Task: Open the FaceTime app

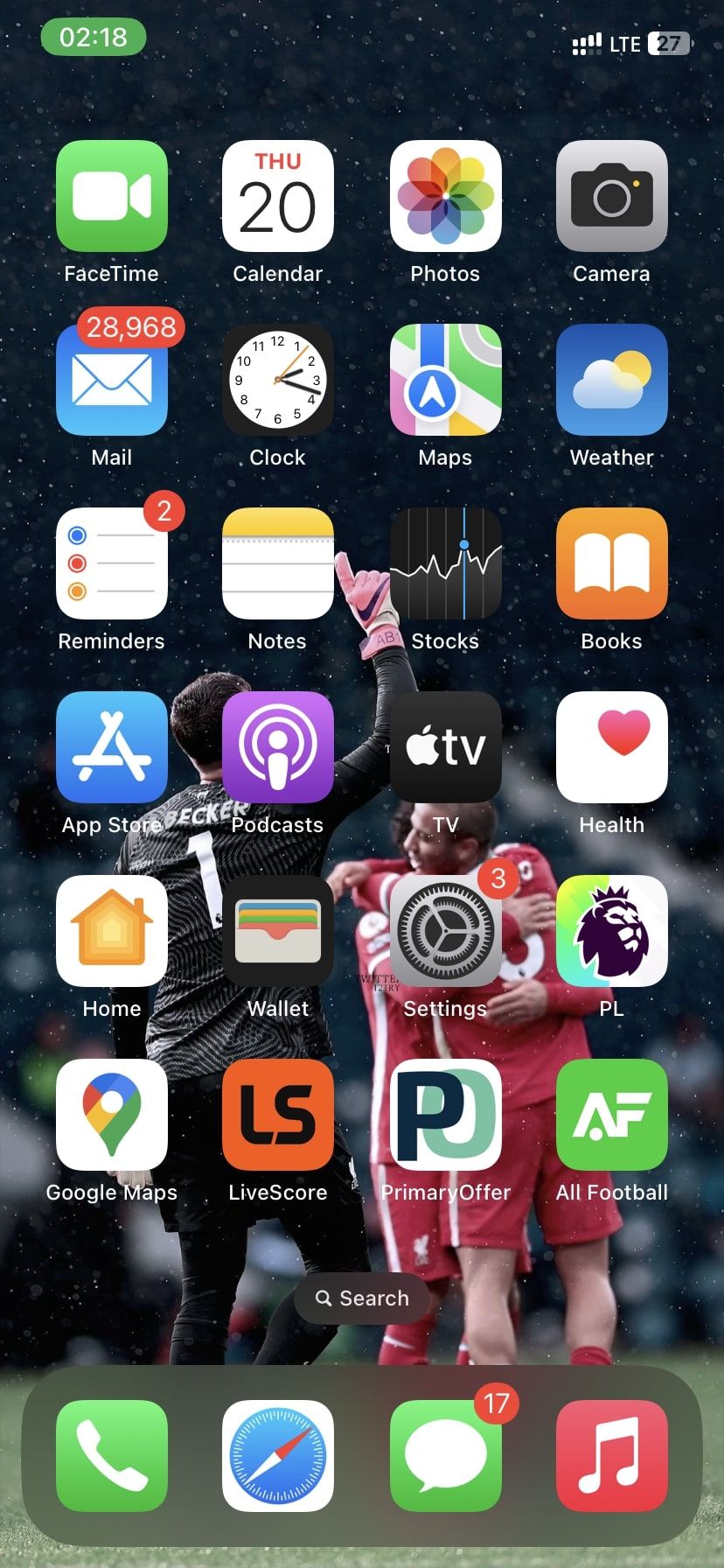Action: (111, 196)
